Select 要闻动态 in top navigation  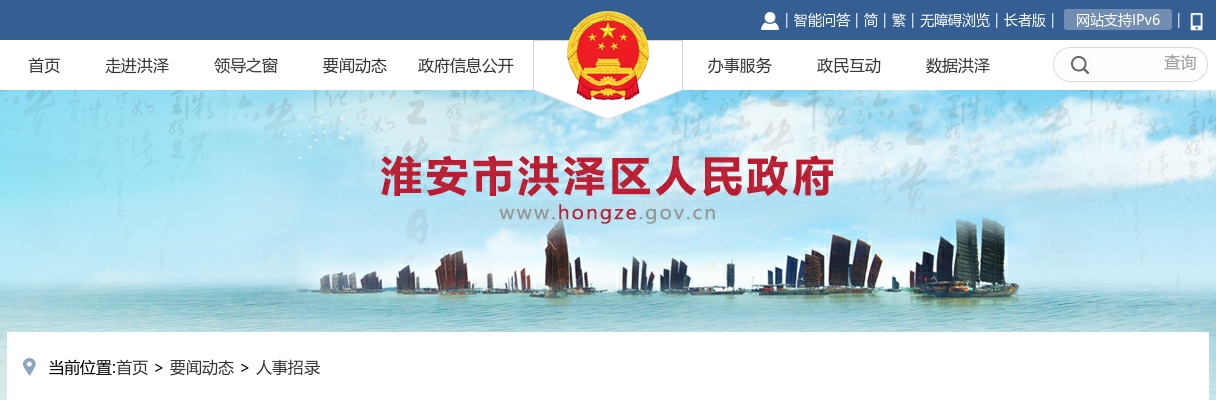355,66
